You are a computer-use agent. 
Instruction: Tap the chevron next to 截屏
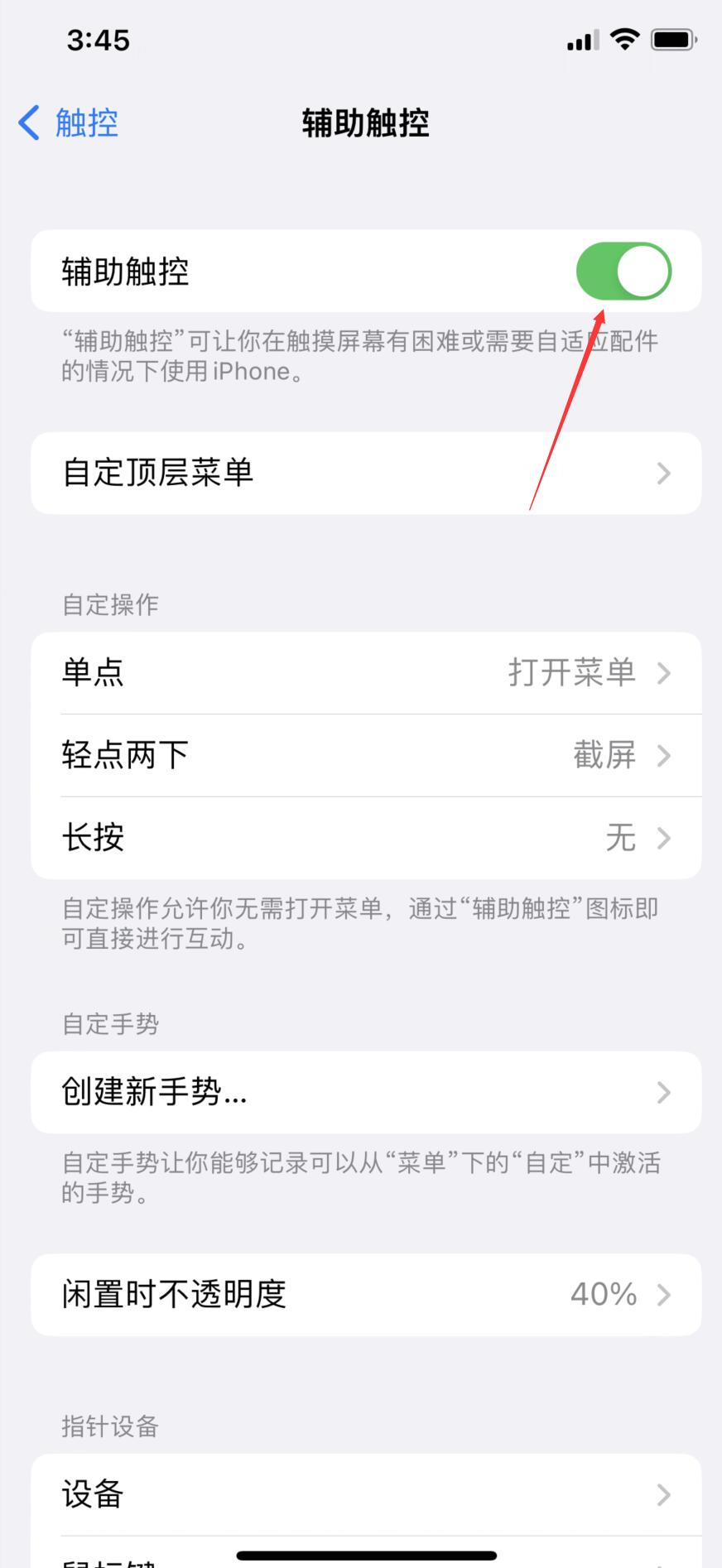click(662, 755)
